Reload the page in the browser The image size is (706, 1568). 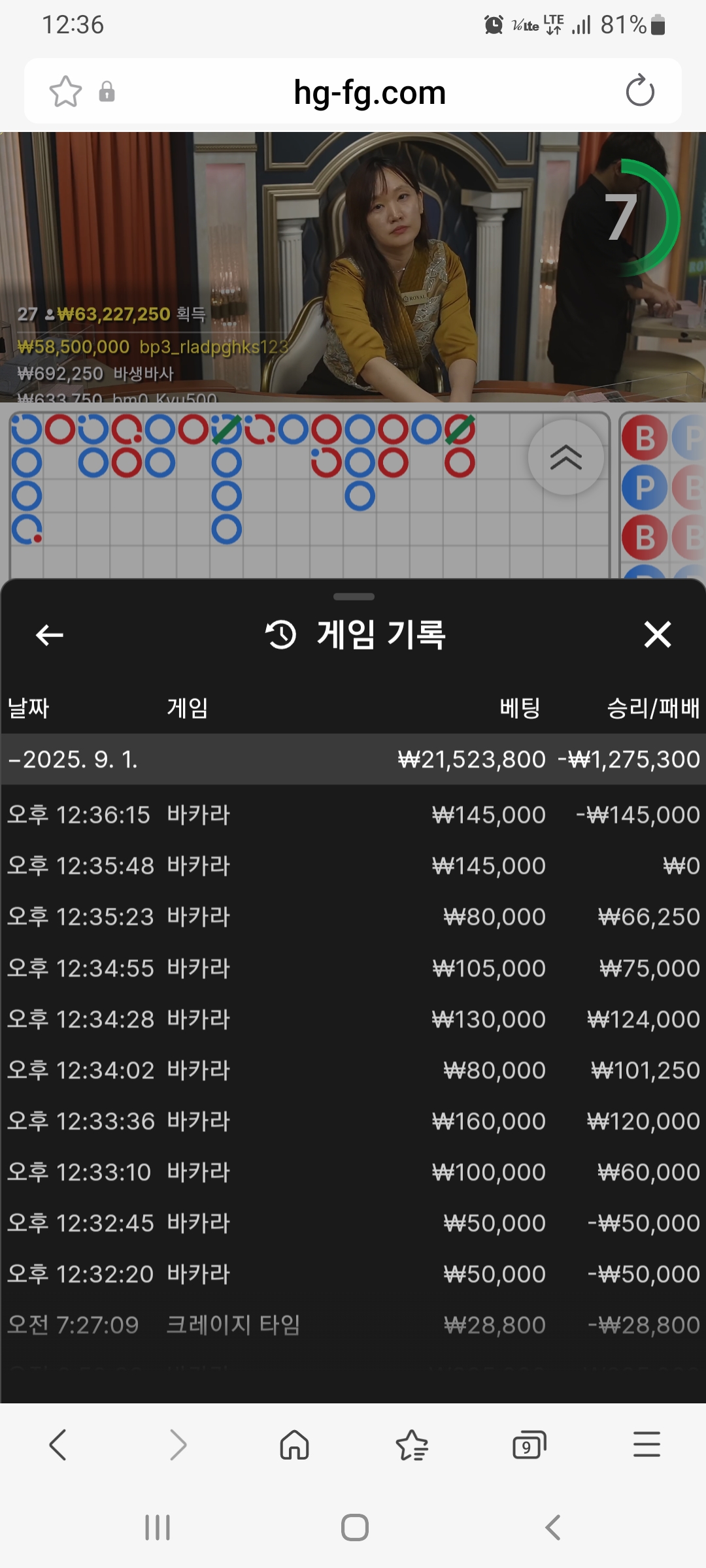click(x=639, y=91)
